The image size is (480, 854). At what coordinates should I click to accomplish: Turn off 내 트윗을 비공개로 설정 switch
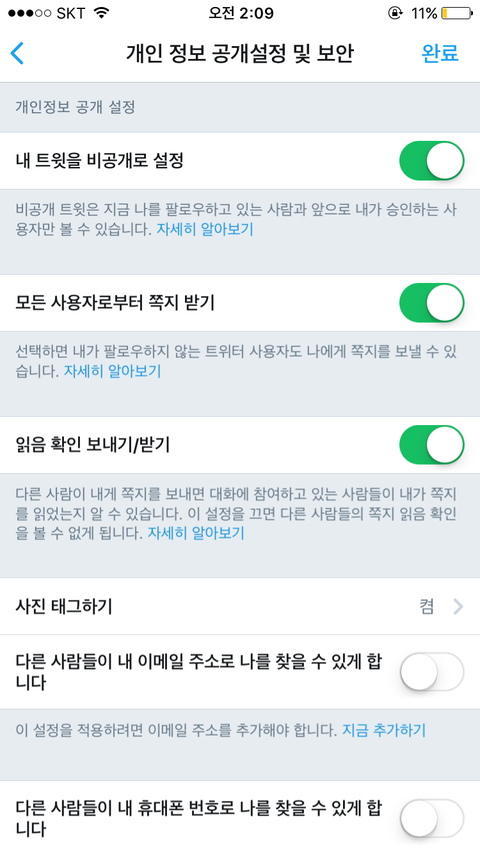[x=432, y=161]
